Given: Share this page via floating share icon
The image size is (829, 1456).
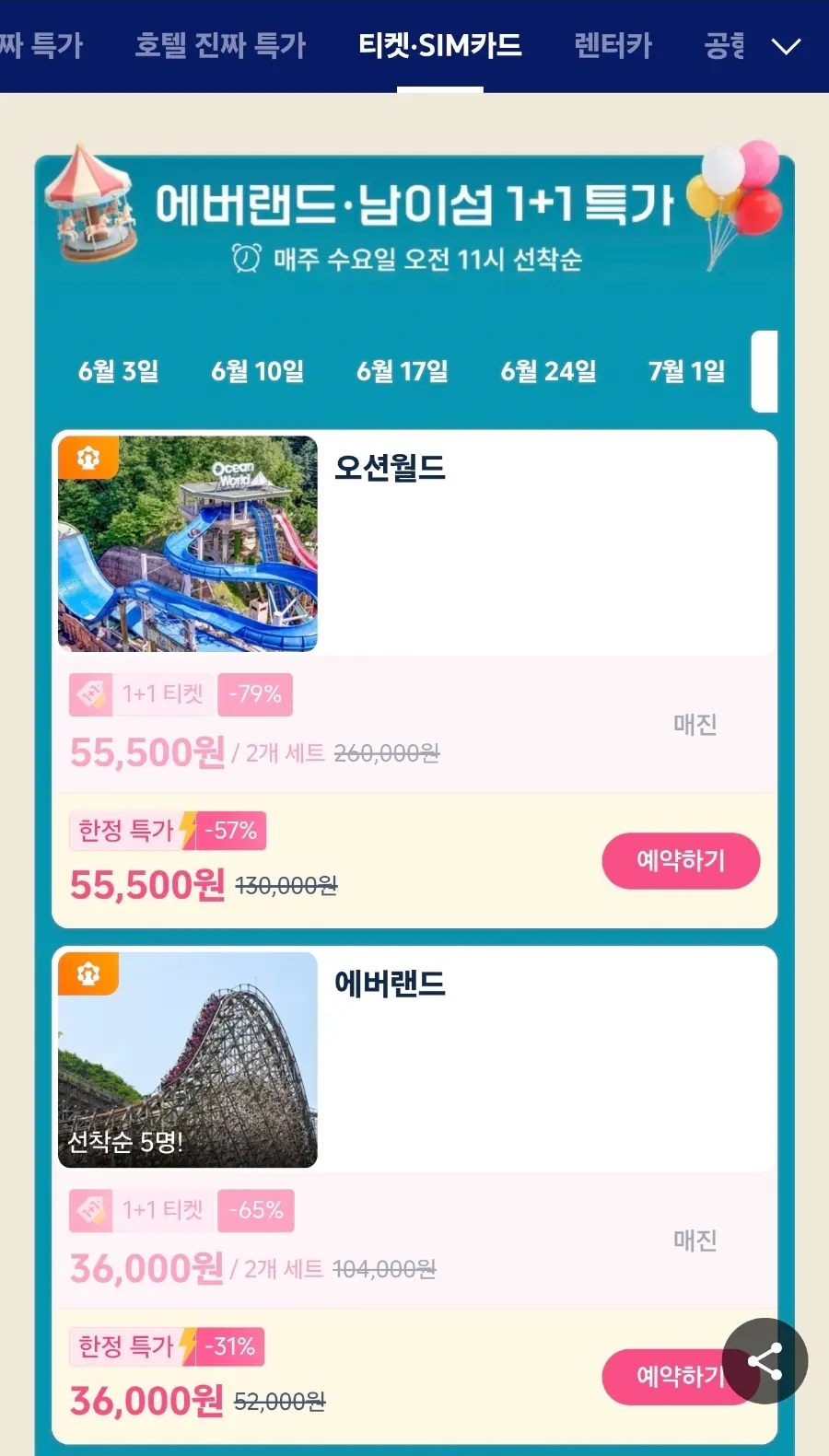Looking at the screenshot, I should pyautogui.click(x=765, y=1361).
